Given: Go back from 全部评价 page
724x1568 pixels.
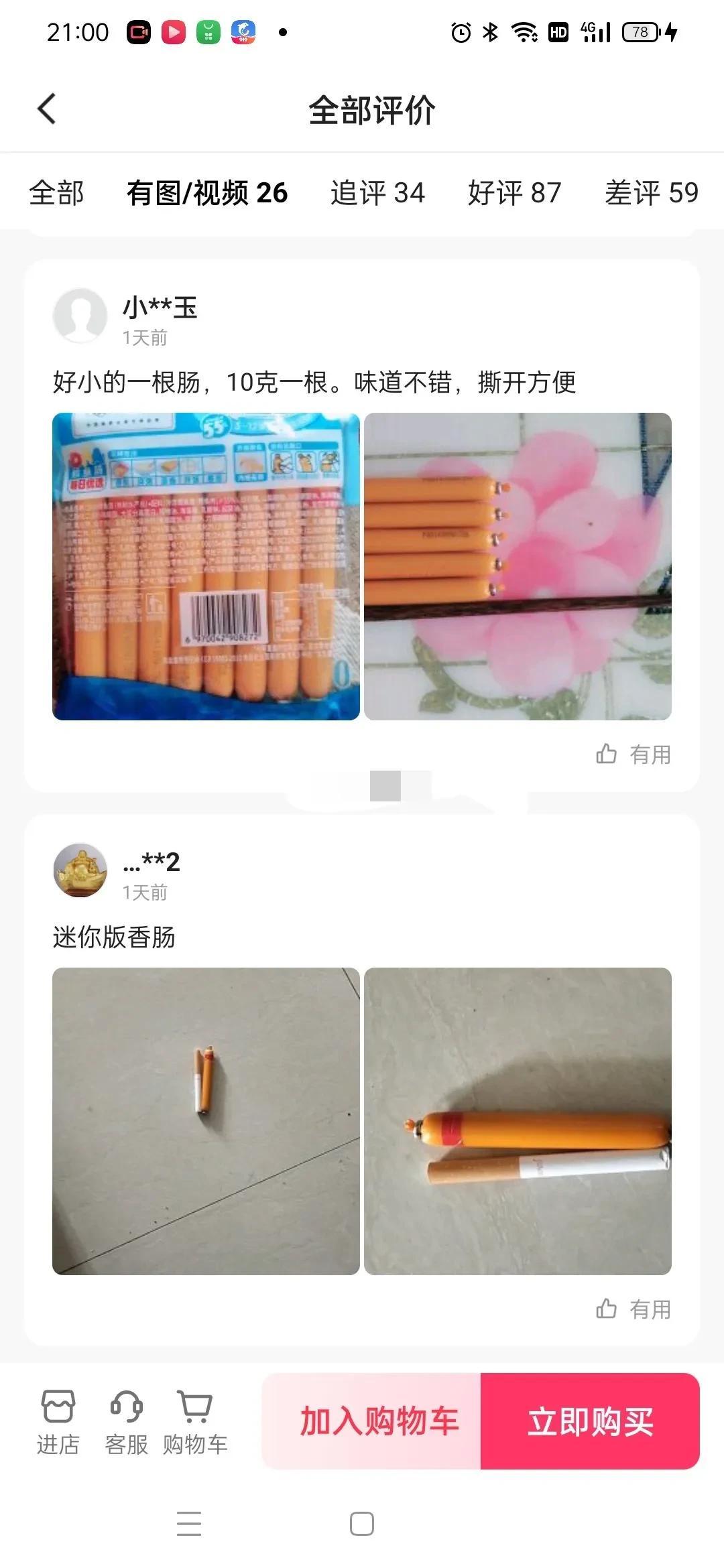Looking at the screenshot, I should tap(46, 109).
